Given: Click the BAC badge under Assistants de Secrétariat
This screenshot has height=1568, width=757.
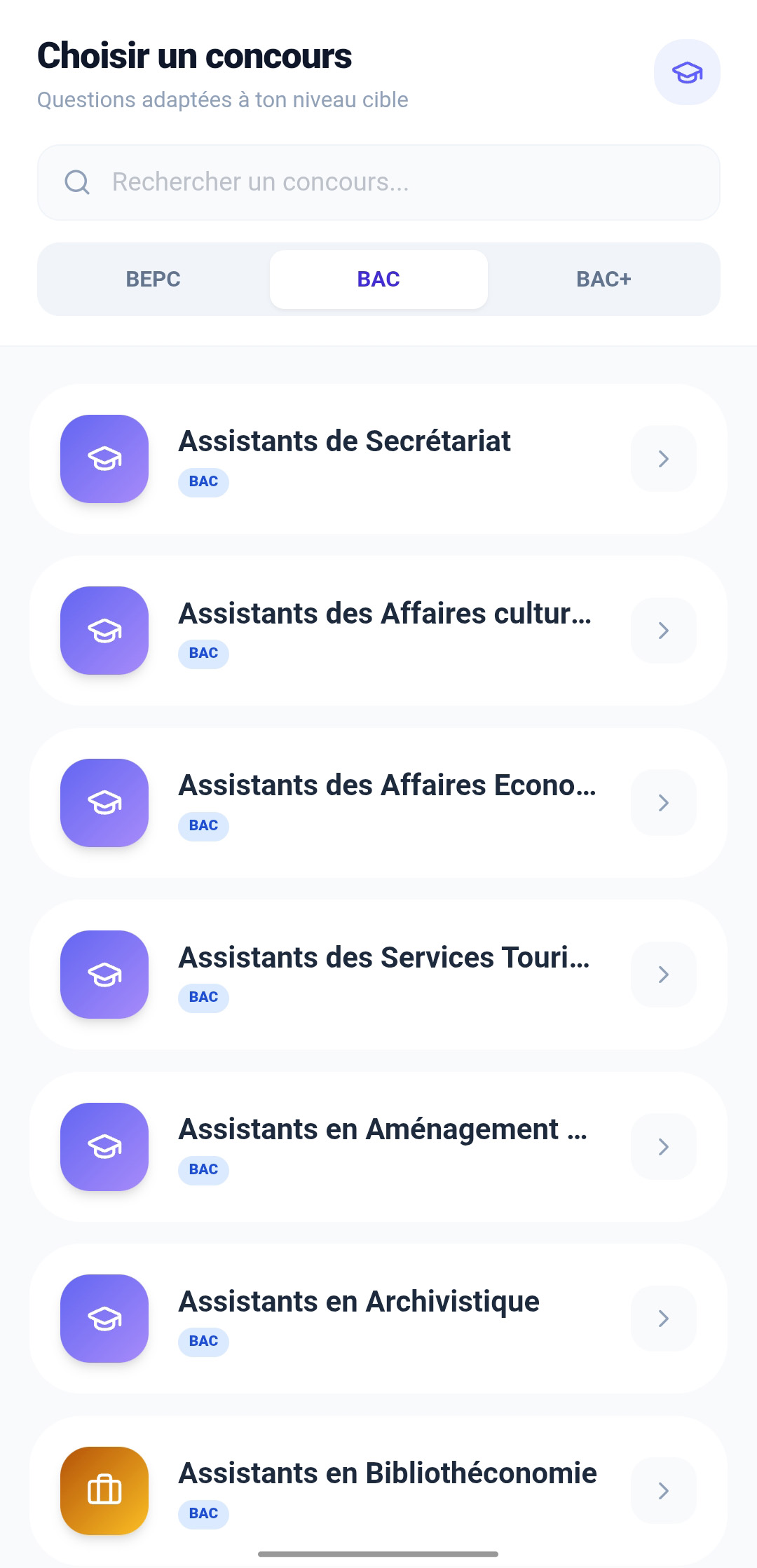Looking at the screenshot, I should coord(203,481).
